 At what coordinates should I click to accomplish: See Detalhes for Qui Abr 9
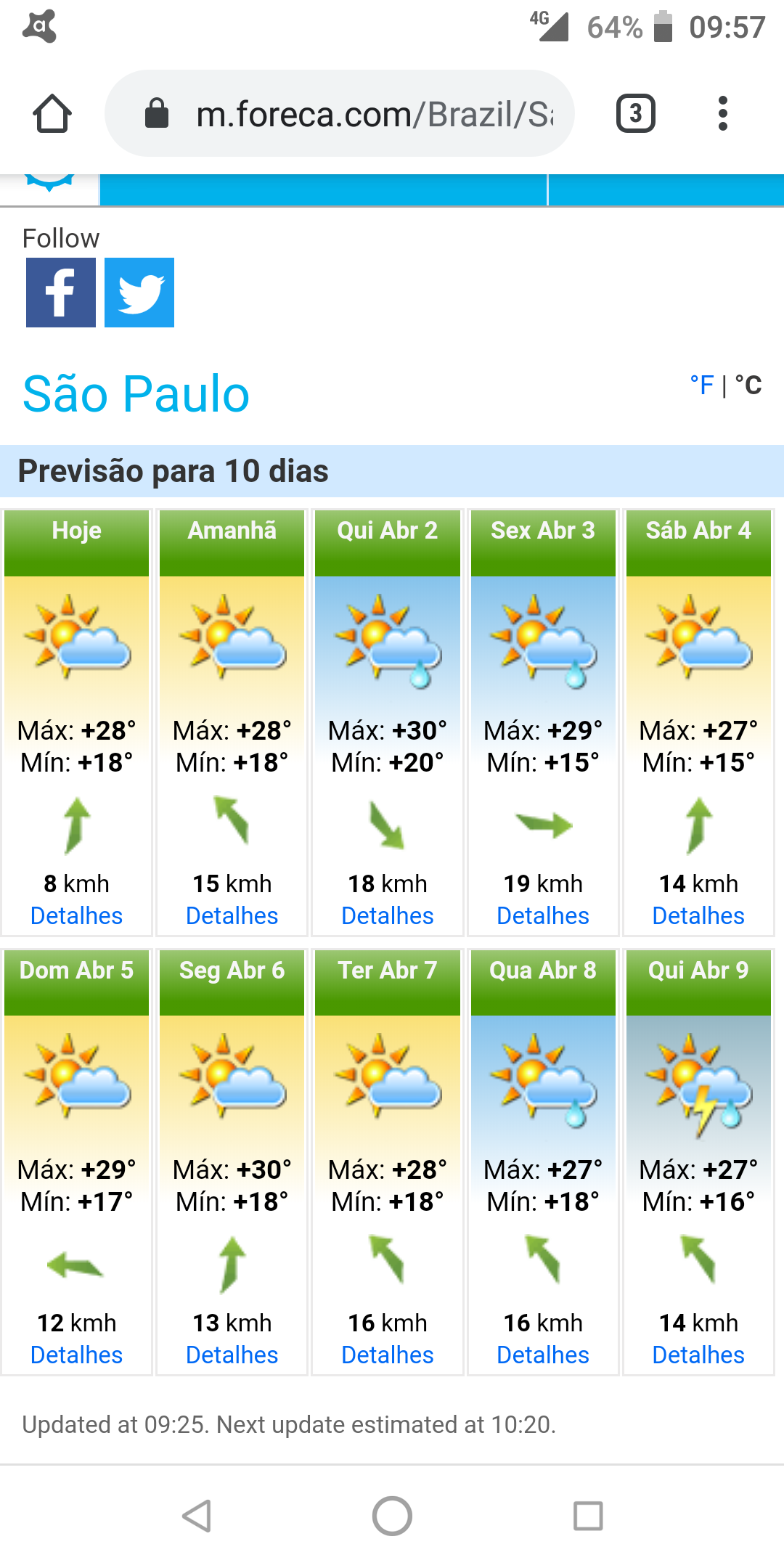698,1355
